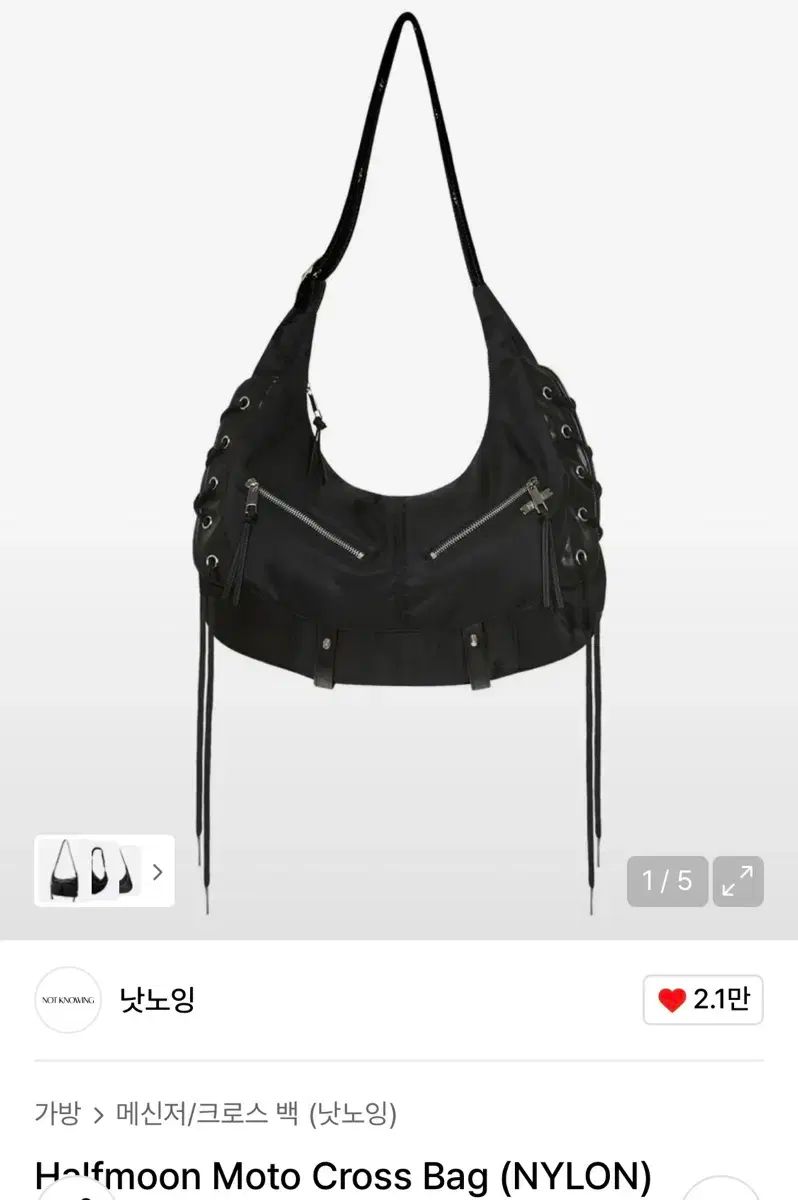Expand the product image to fullscreen
798x1200 pixels.
tap(738, 881)
